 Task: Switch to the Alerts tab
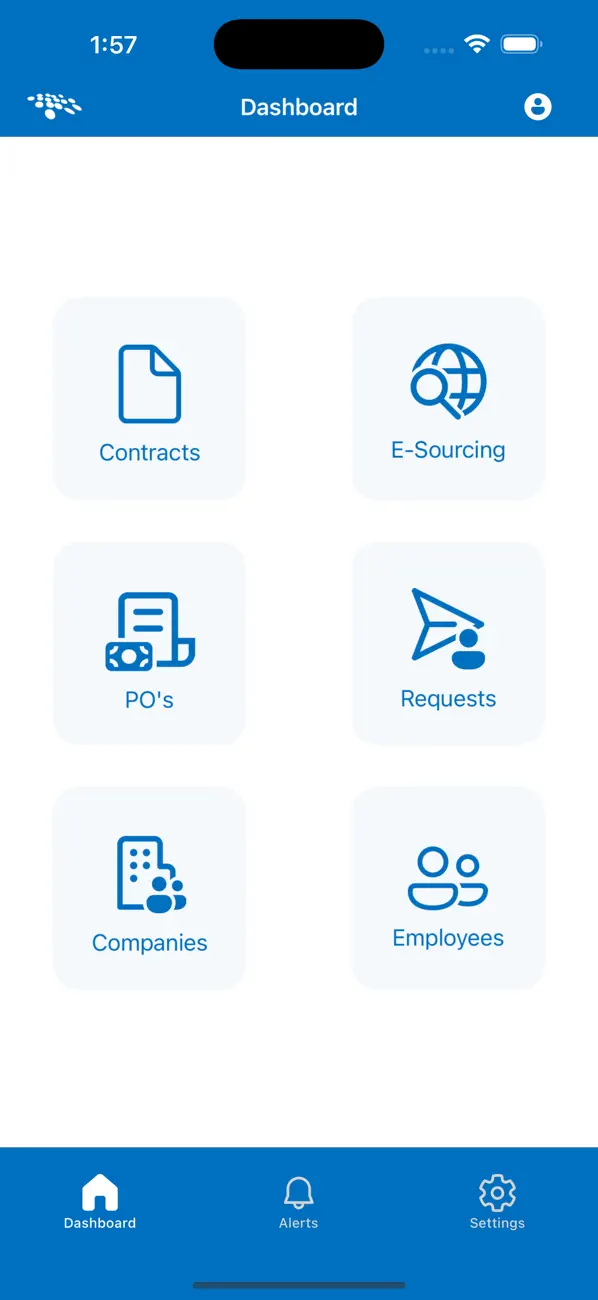click(x=298, y=1202)
